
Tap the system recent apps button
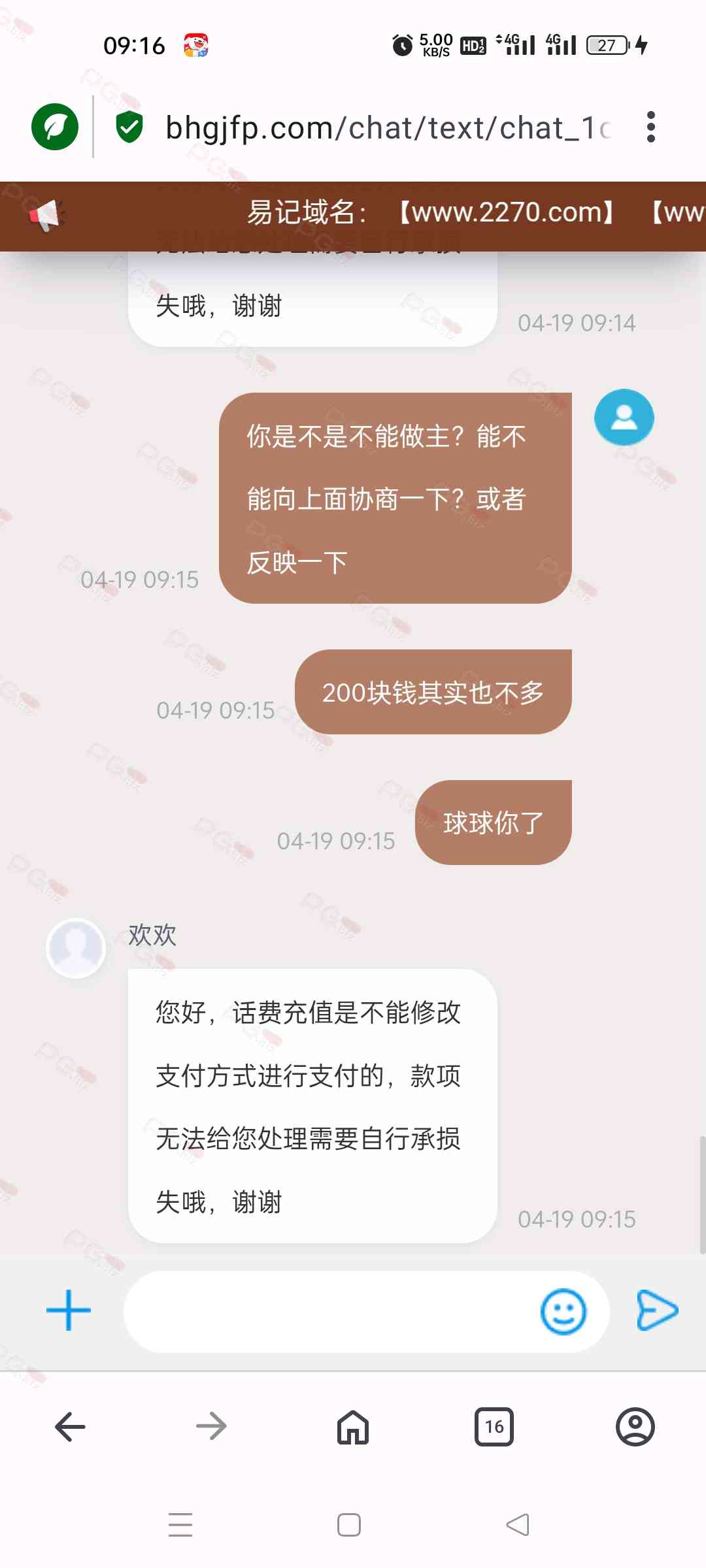point(180,1525)
